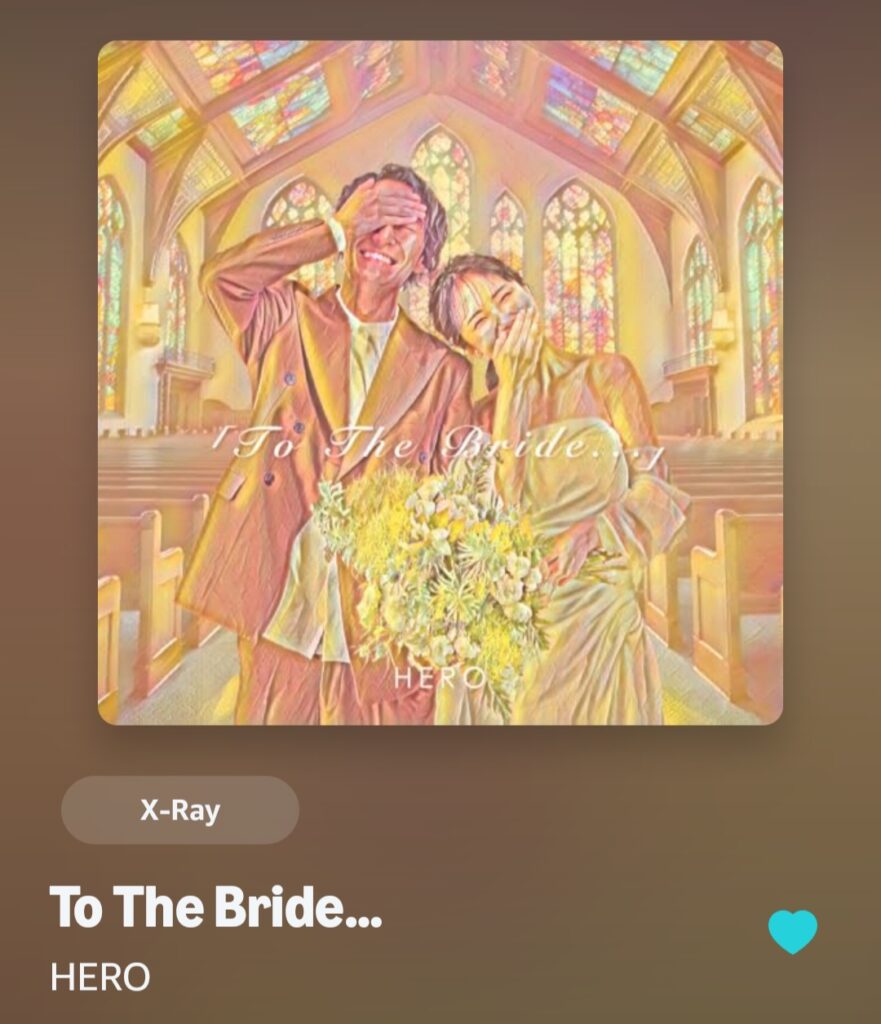
Task: Open the To The Bride... album artwork
Action: 440,382
